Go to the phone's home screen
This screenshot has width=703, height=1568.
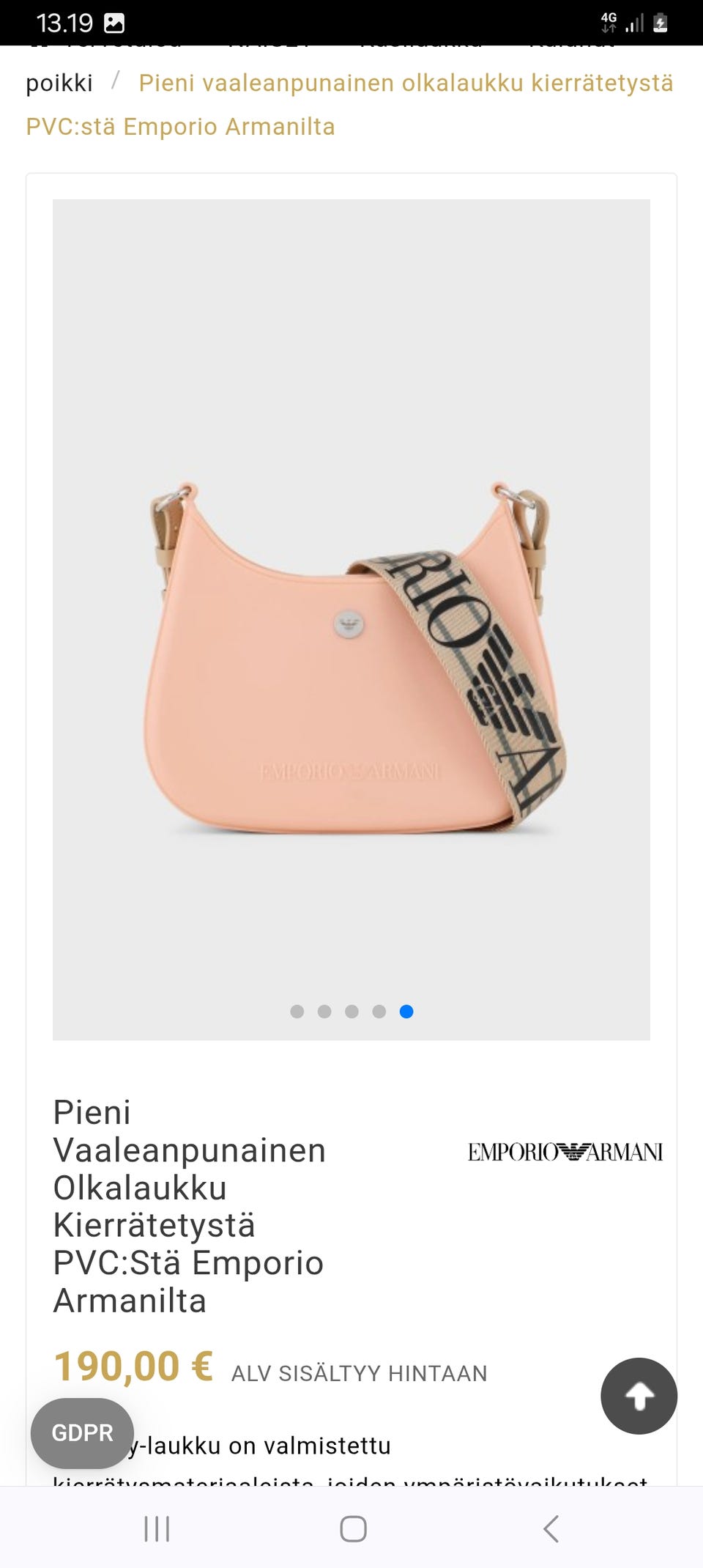[353, 1529]
